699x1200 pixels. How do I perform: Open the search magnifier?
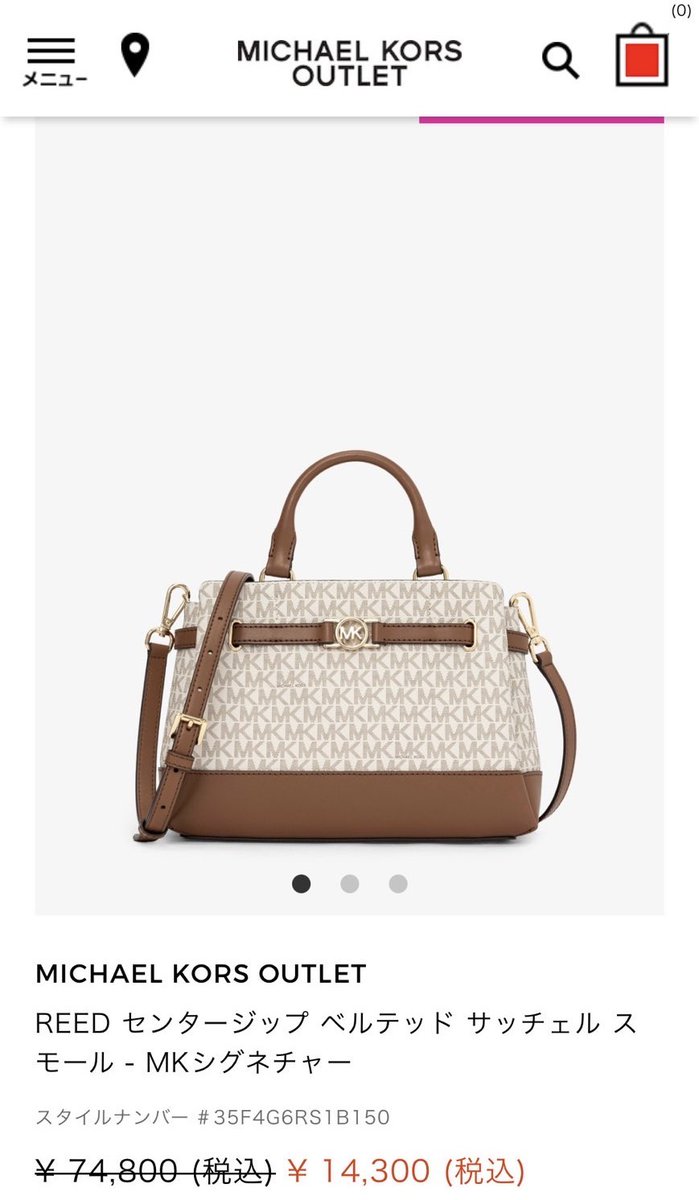[x=561, y=60]
